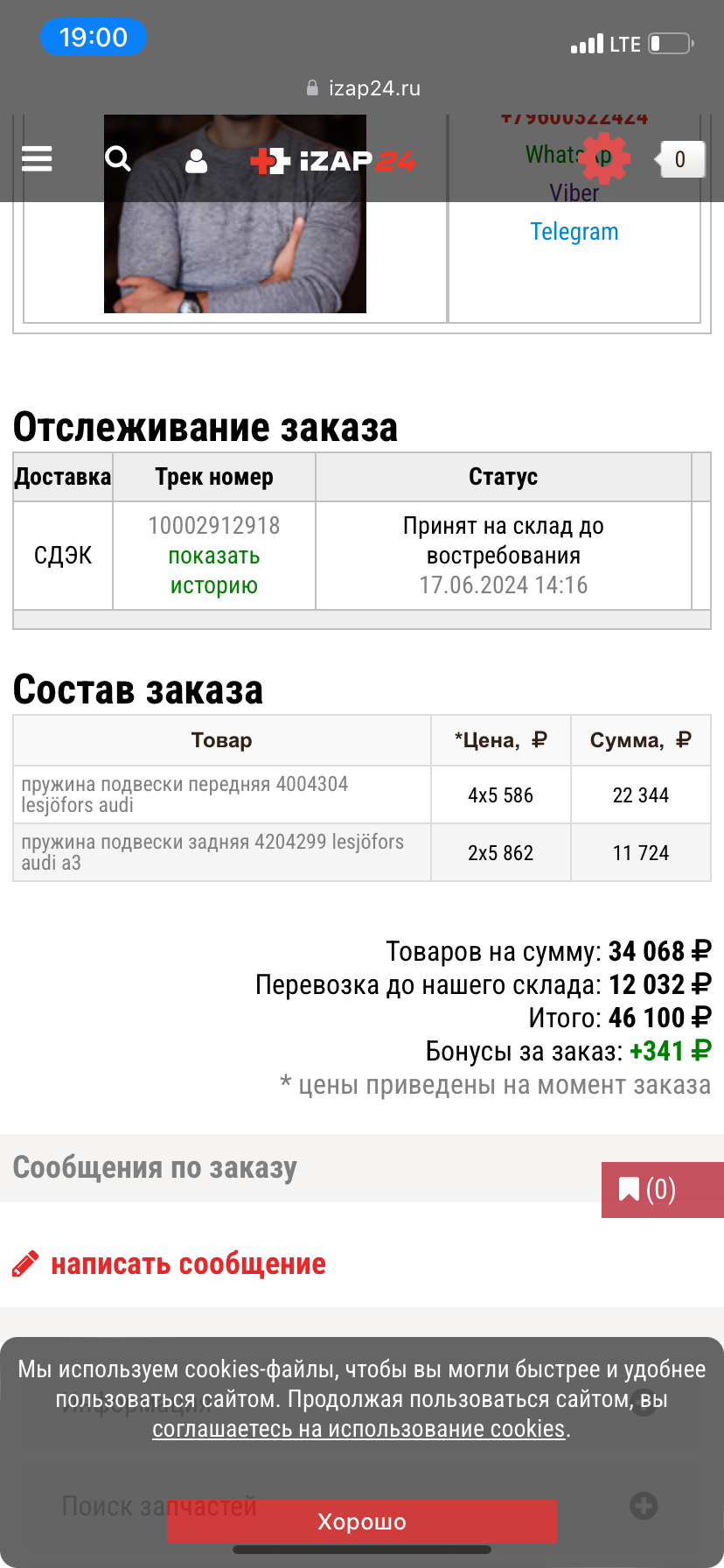The width and height of the screenshot is (724, 1568).
Task: Open the user account icon
Action: tap(197, 160)
